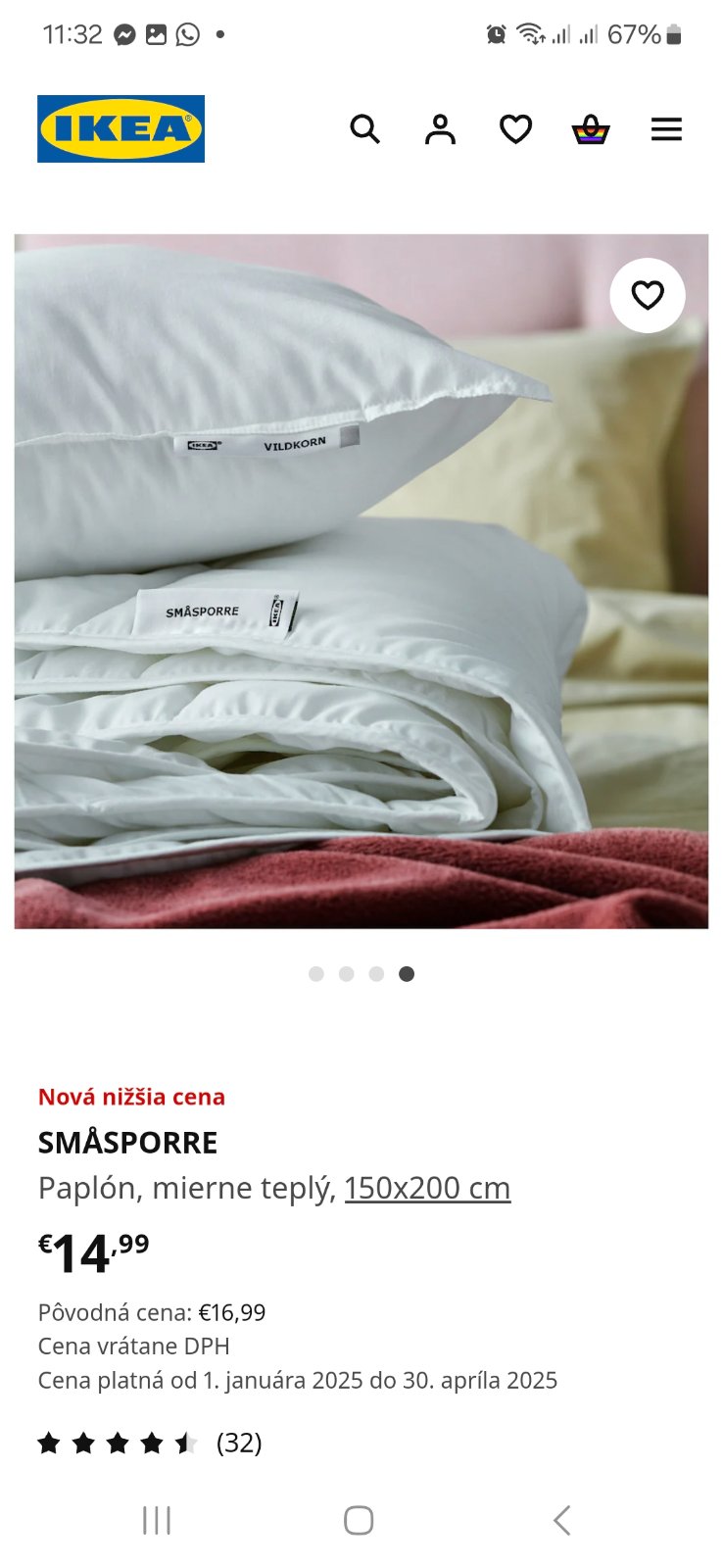The image size is (723, 1568).
Task: Show recent apps from navigation bar
Action: tap(157, 1520)
